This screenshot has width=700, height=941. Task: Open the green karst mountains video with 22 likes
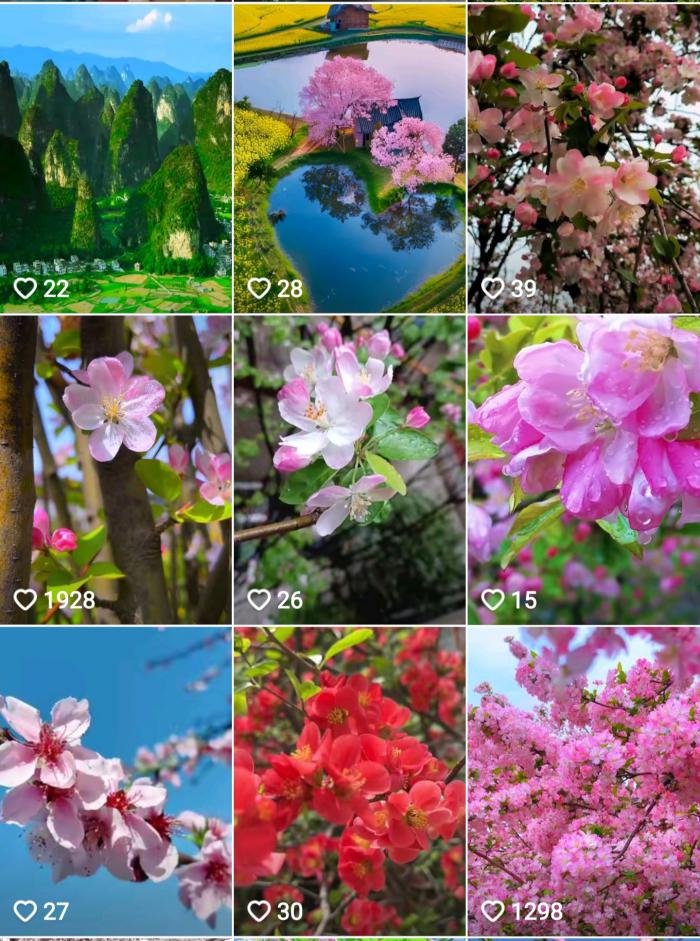pos(116,157)
